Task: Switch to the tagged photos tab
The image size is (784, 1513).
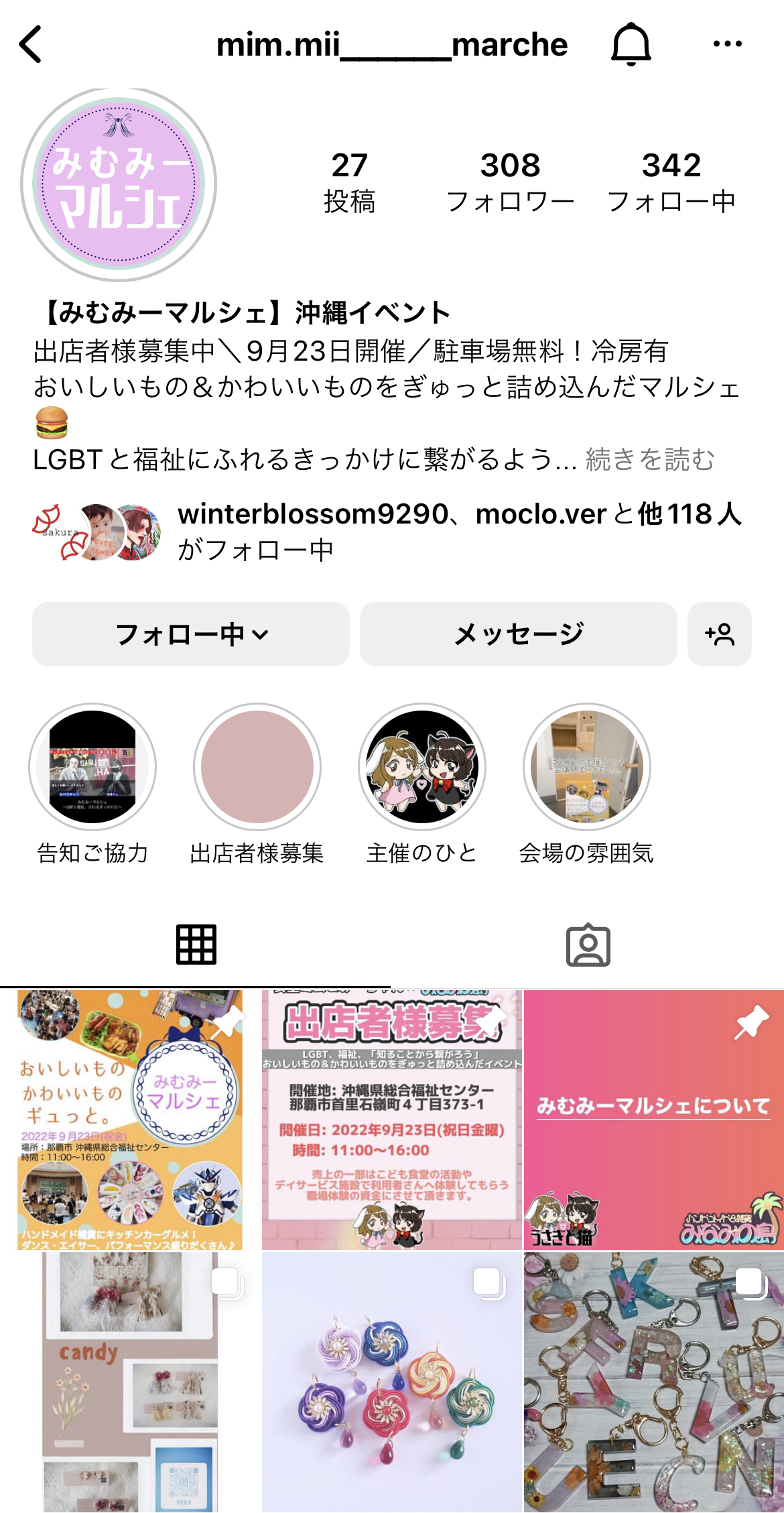Action: coord(588,945)
